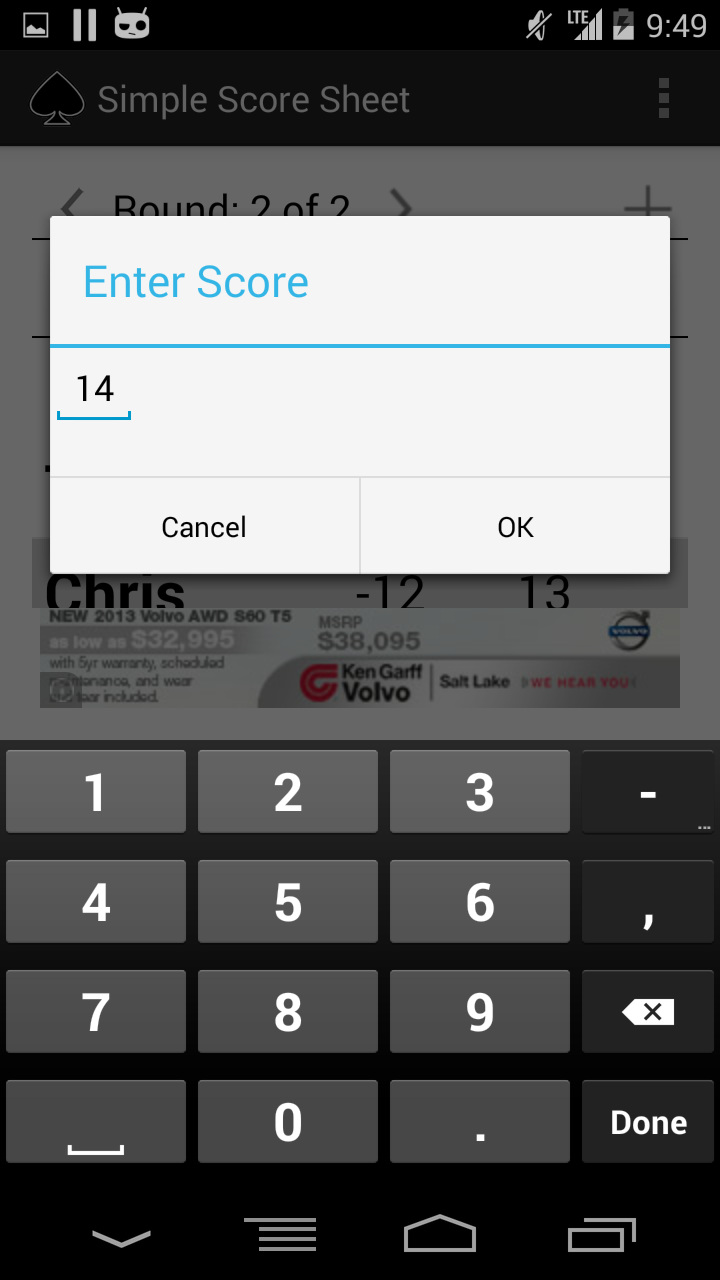The image size is (720, 1280).
Task: Tap the minus key on the keypad
Action: tap(647, 791)
